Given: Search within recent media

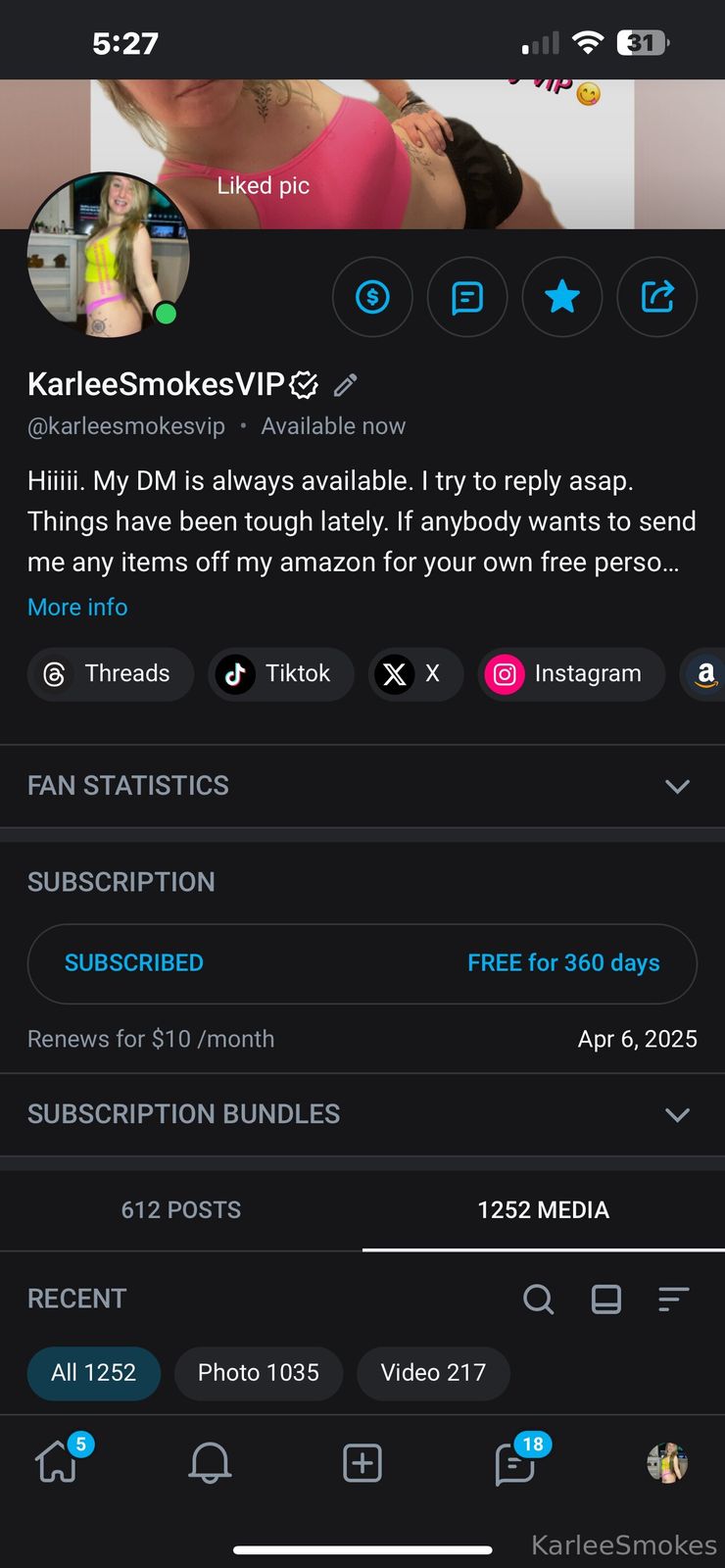Looking at the screenshot, I should pos(538,1299).
